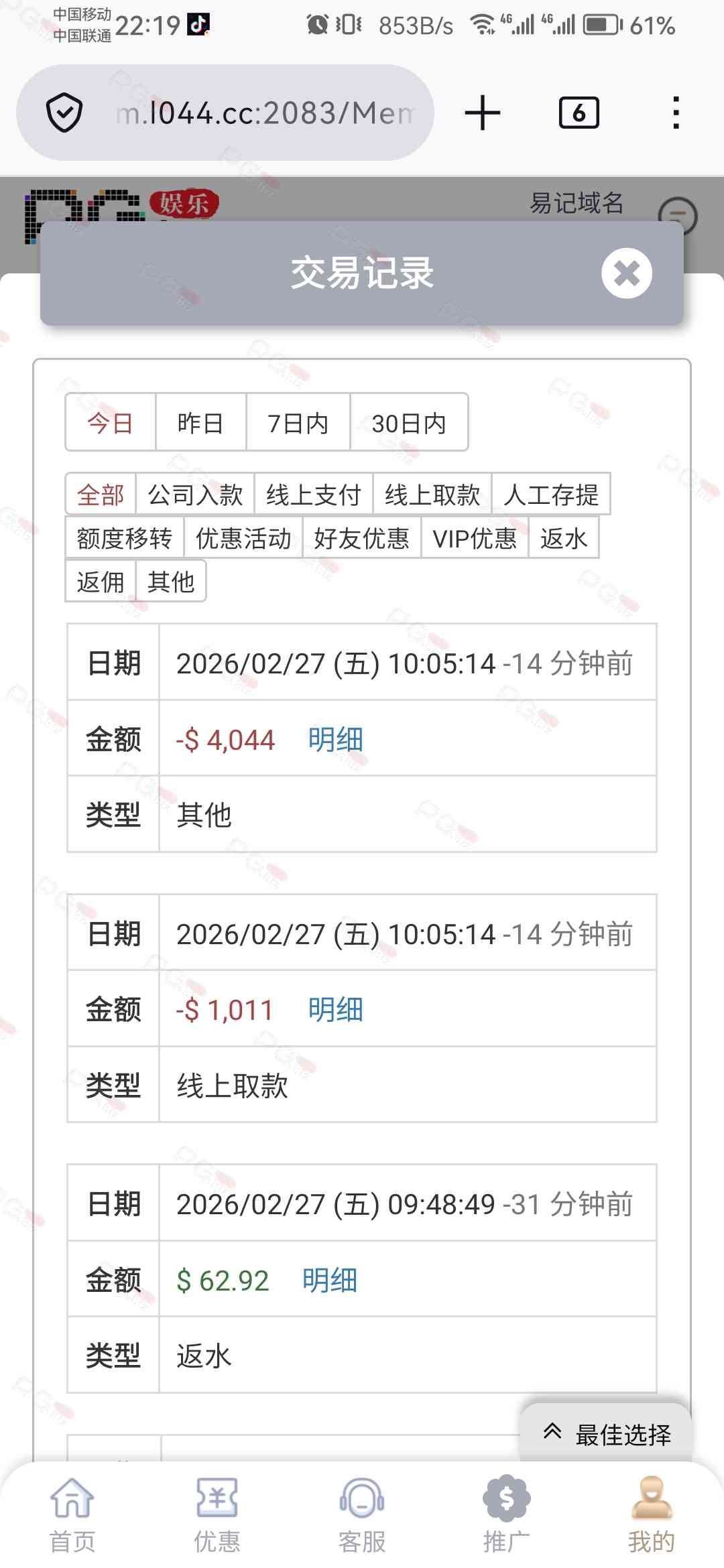
Task: Open the browser tab switcher
Action: (579, 113)
